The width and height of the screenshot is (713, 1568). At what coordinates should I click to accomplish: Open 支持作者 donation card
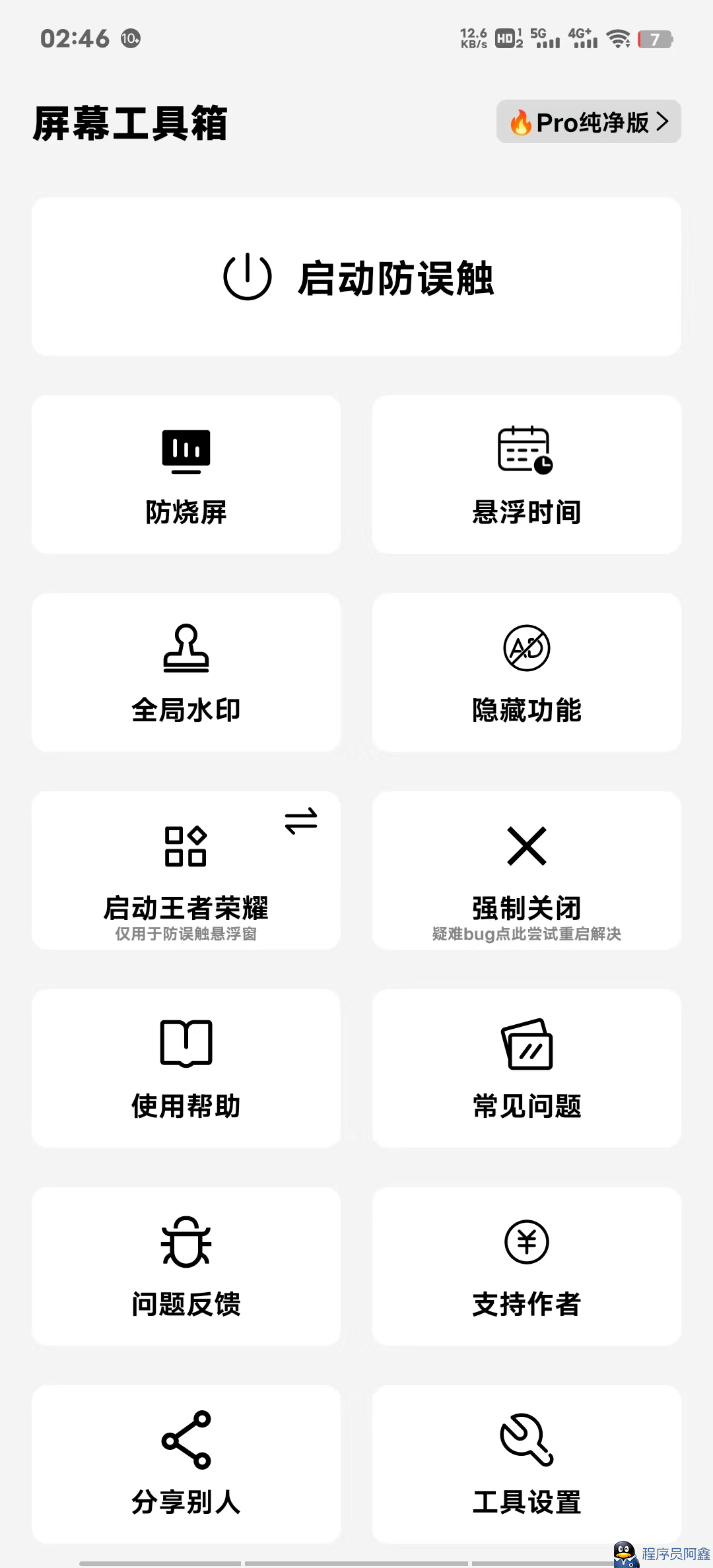point(527,1266)
